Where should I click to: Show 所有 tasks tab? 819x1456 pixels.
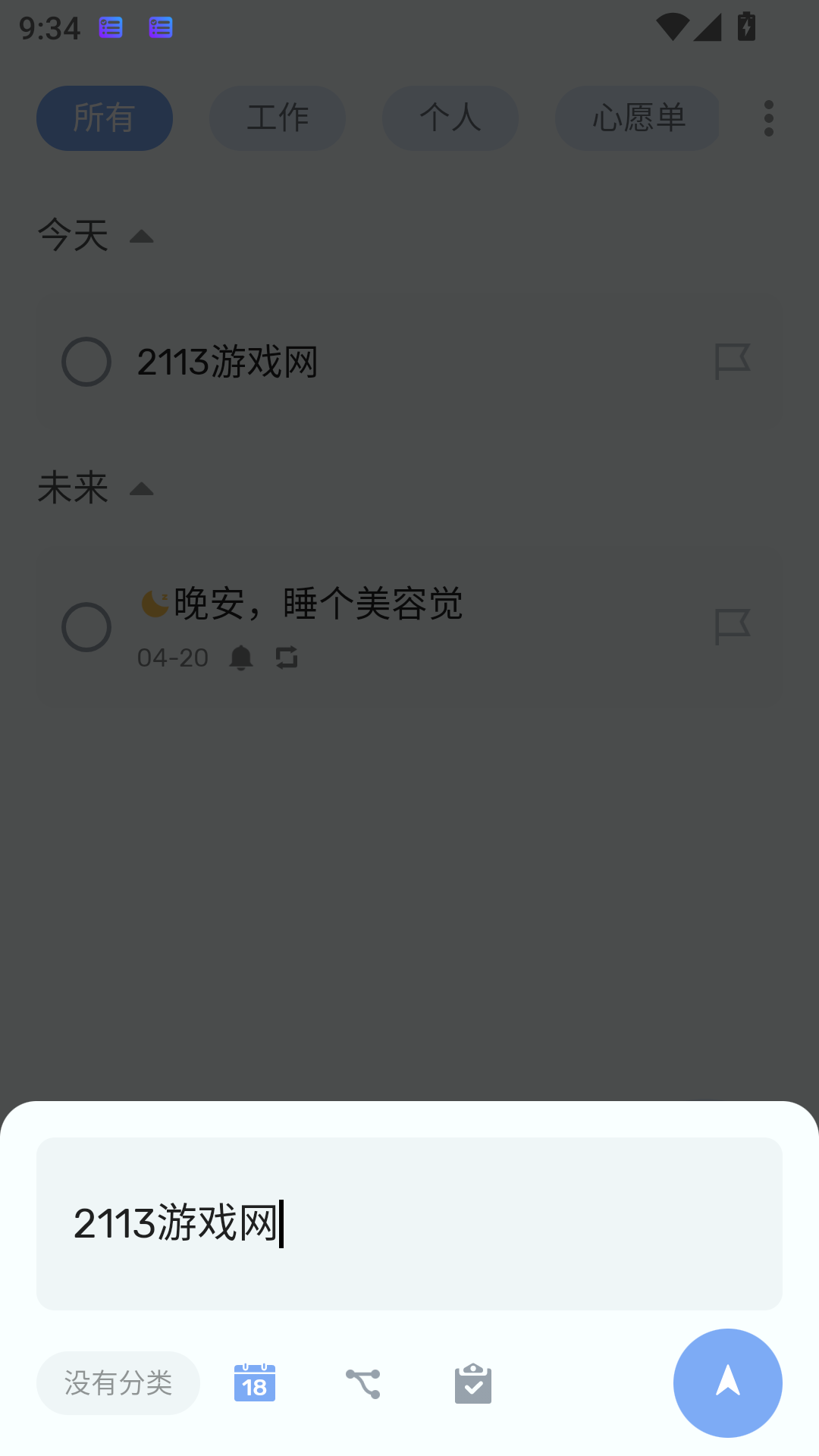pos(105,118)
